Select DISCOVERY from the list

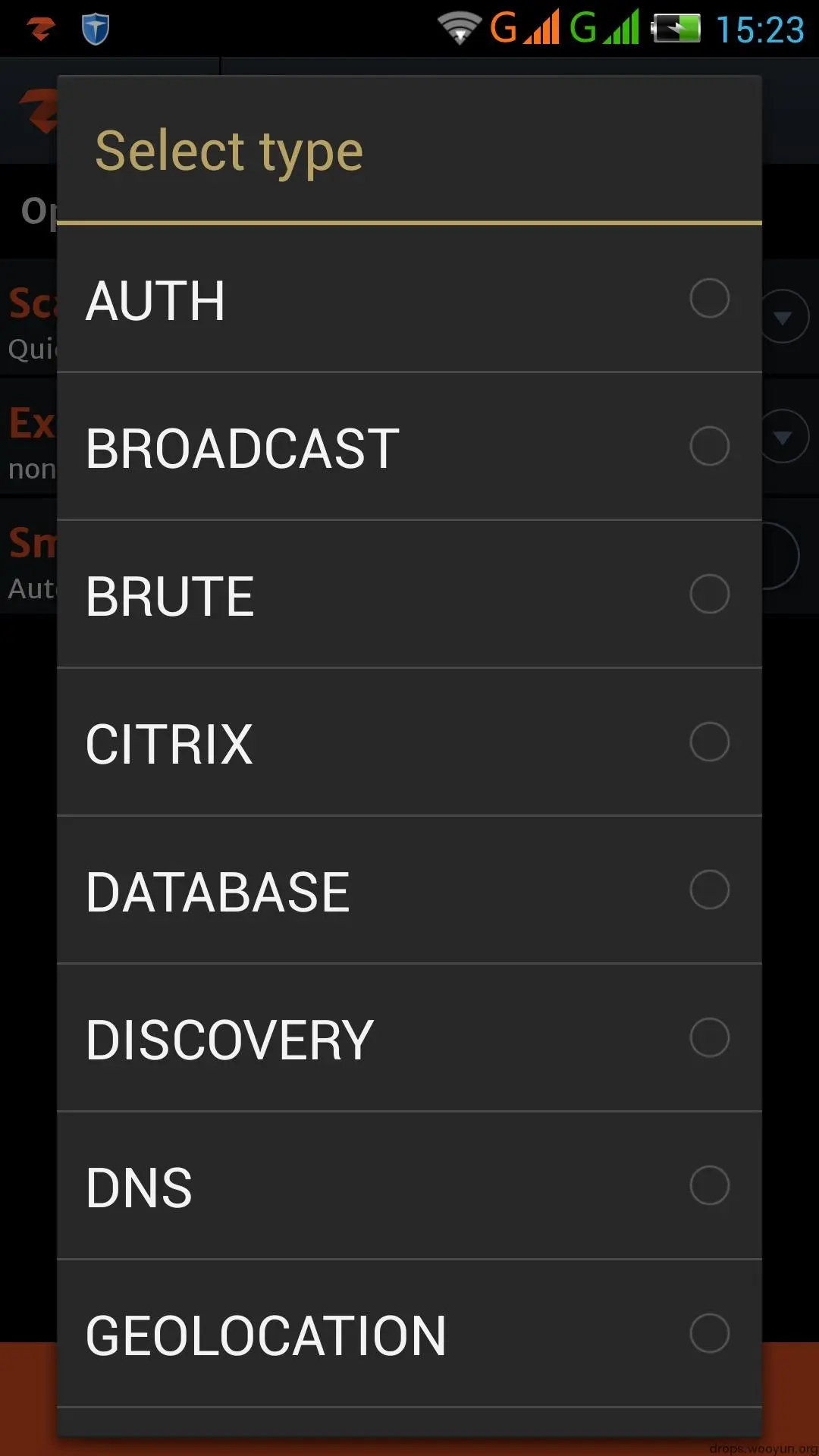click(x=408, y=1039)
